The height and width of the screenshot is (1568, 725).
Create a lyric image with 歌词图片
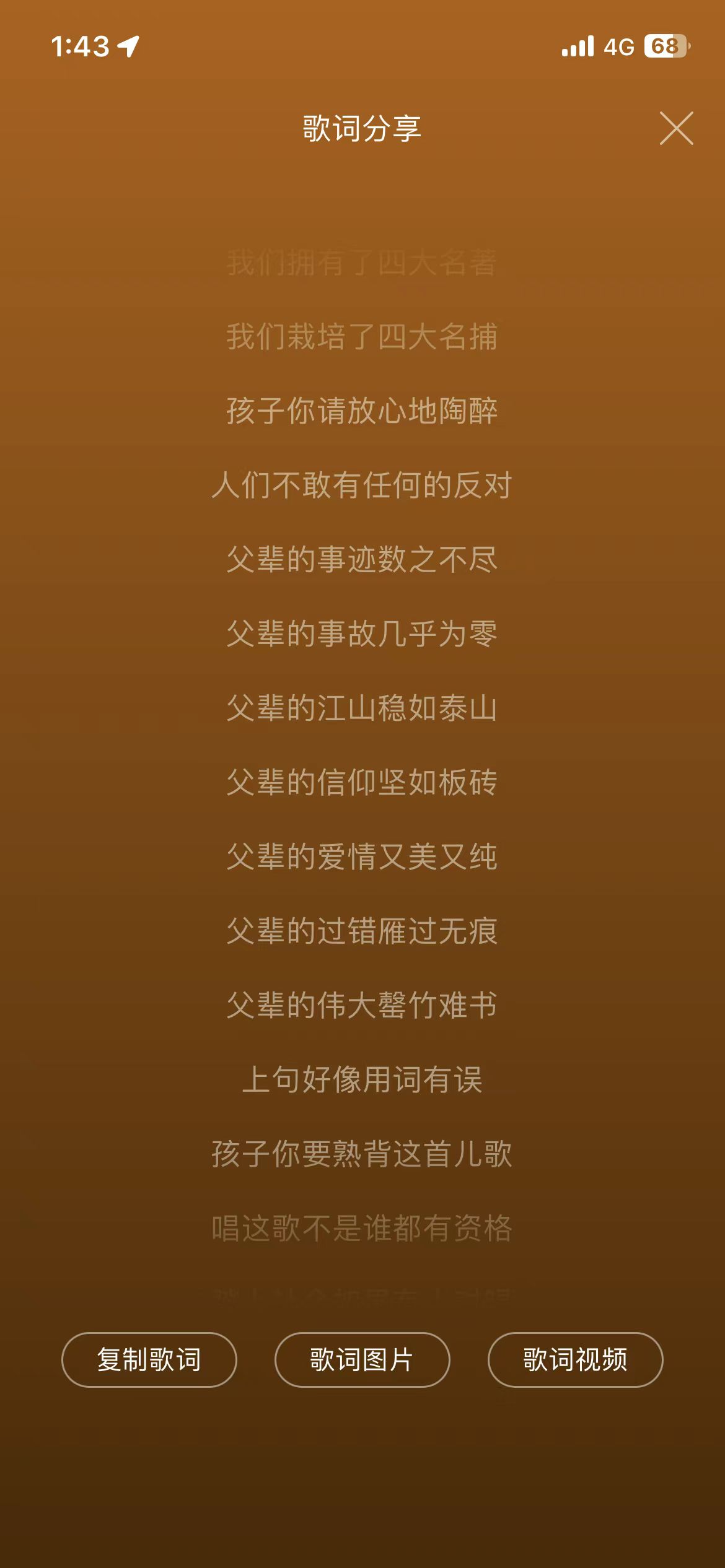pyautogui.click(x=362, y=1360)
